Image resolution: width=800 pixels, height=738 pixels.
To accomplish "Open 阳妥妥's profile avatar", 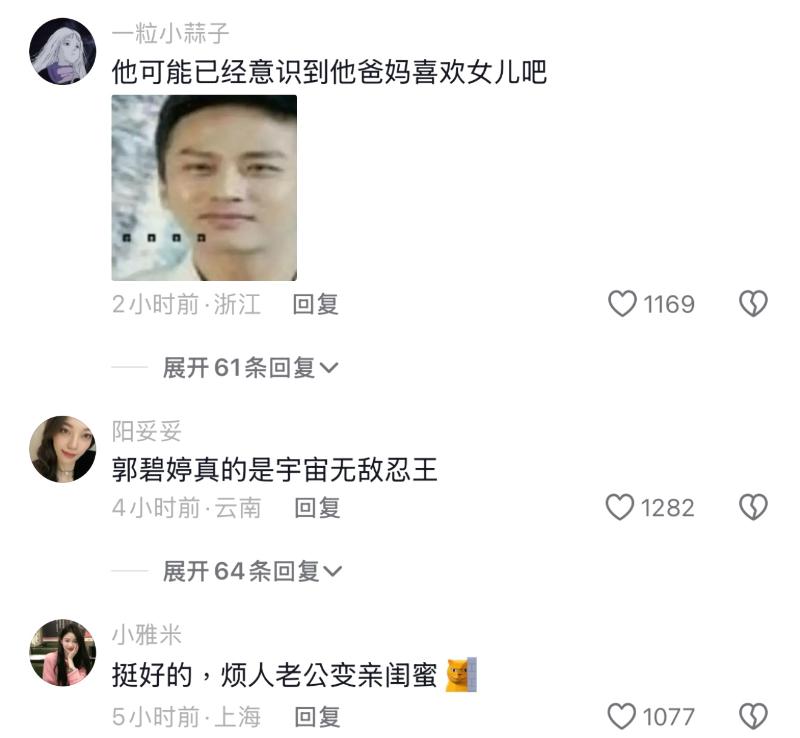I will click(x=62, y=449).
